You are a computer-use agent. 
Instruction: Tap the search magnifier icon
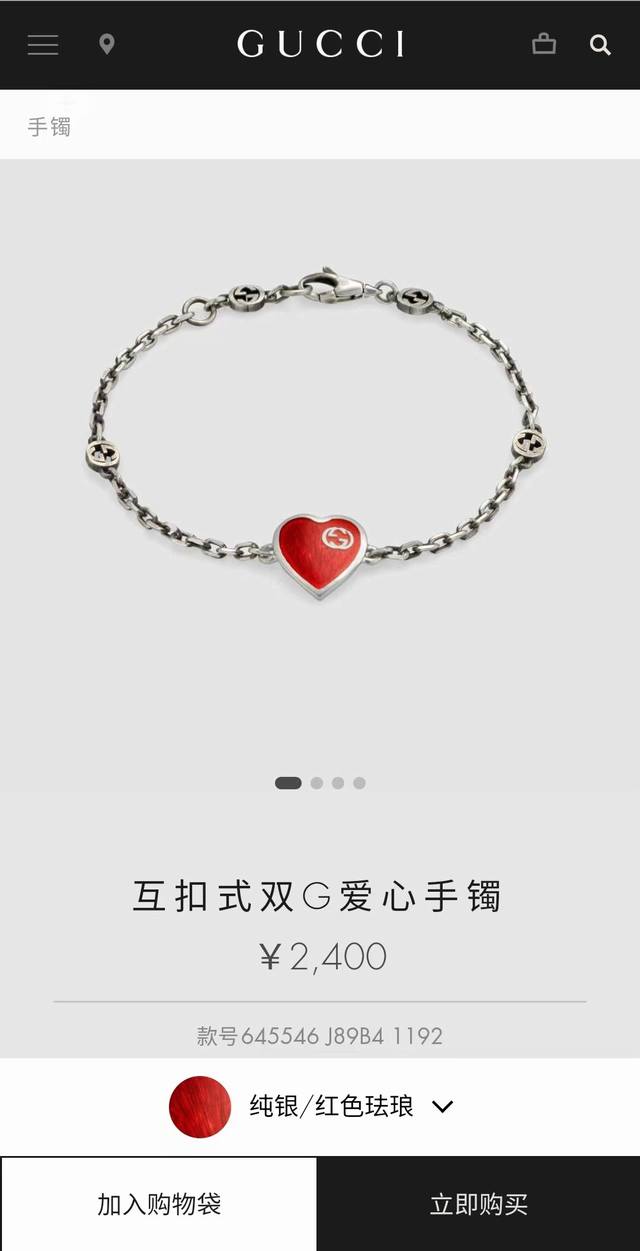[x=600, y=45]
